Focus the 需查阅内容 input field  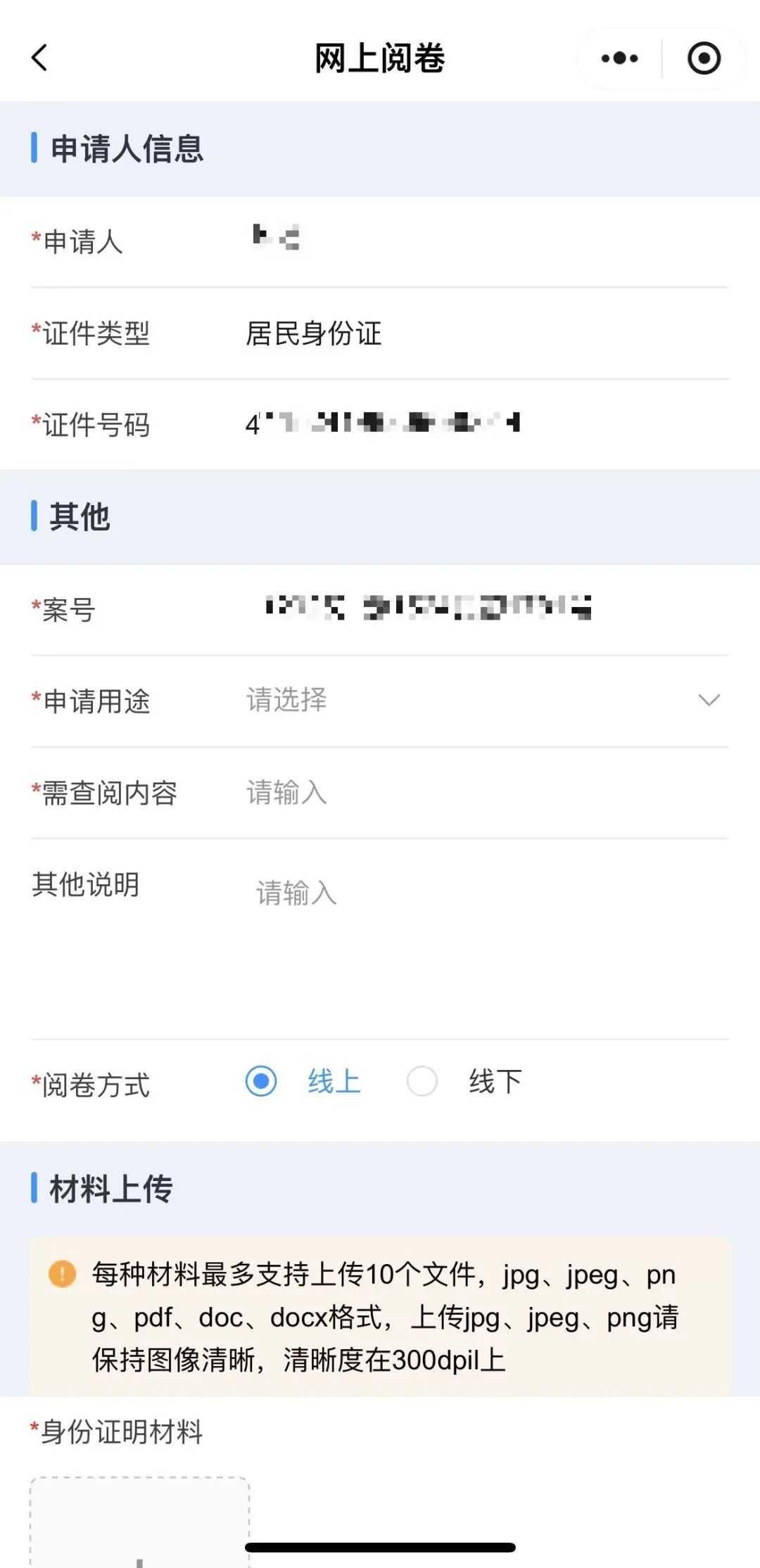tap(486, 793)
